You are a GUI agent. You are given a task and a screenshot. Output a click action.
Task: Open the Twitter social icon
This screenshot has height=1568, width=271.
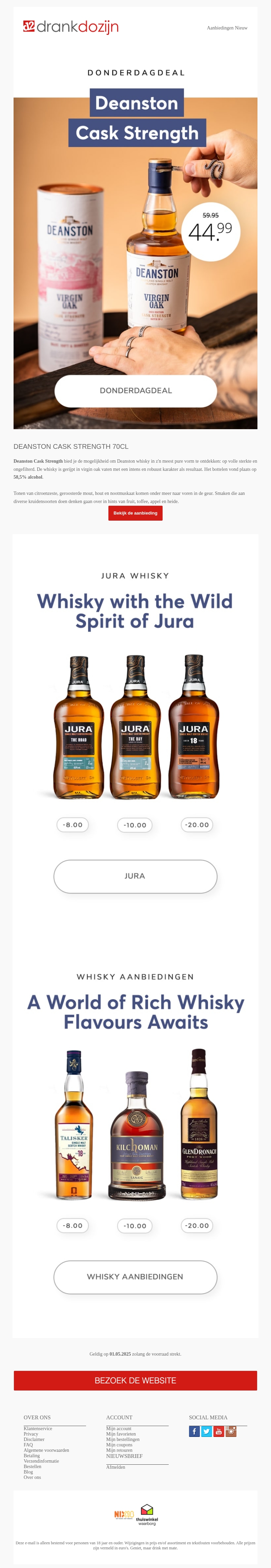pyautogui.click(x=206, y=1431)
